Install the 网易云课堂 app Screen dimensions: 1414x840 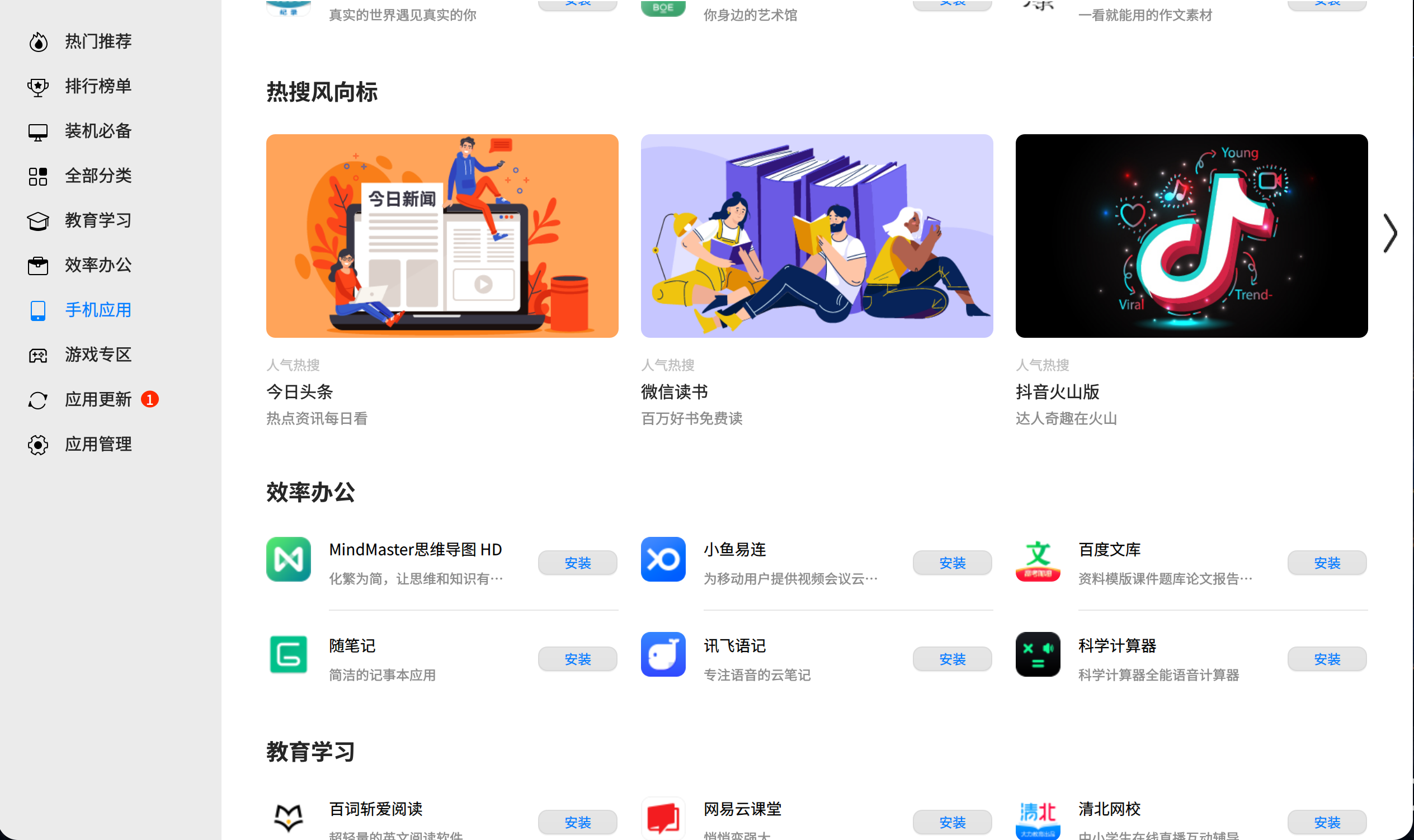pos(952,822)
